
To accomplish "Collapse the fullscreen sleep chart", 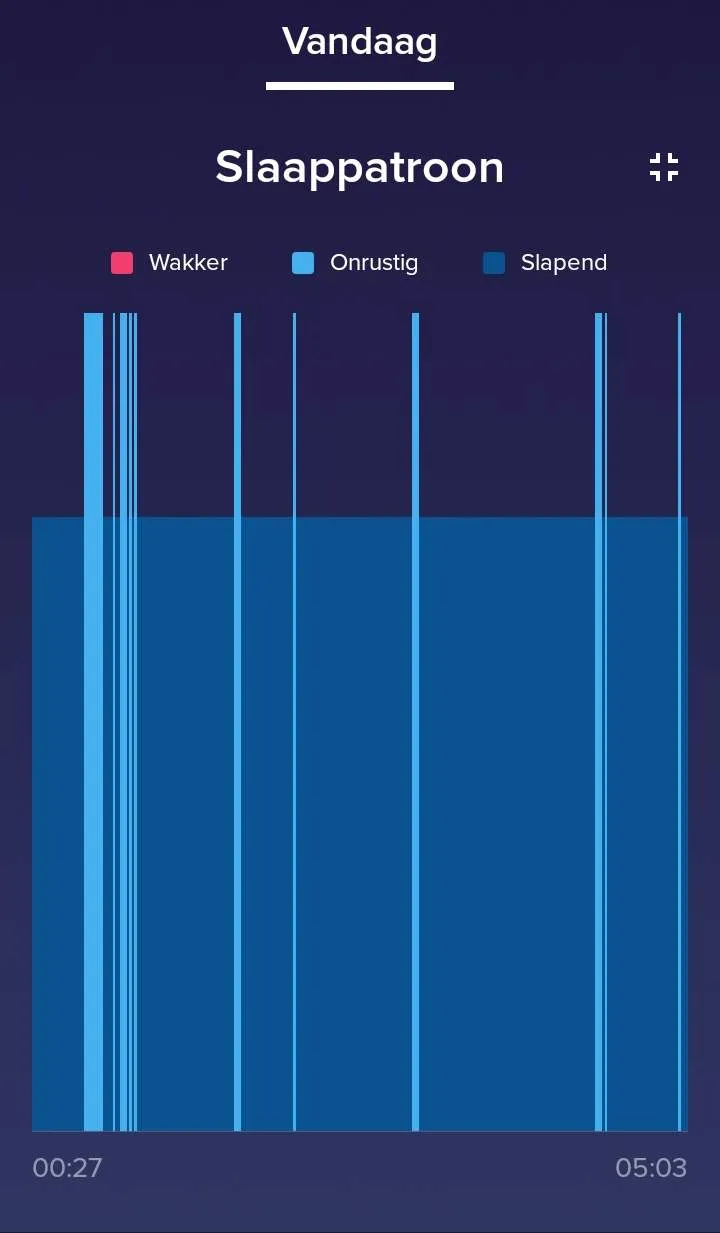I will tap(664, 167).
